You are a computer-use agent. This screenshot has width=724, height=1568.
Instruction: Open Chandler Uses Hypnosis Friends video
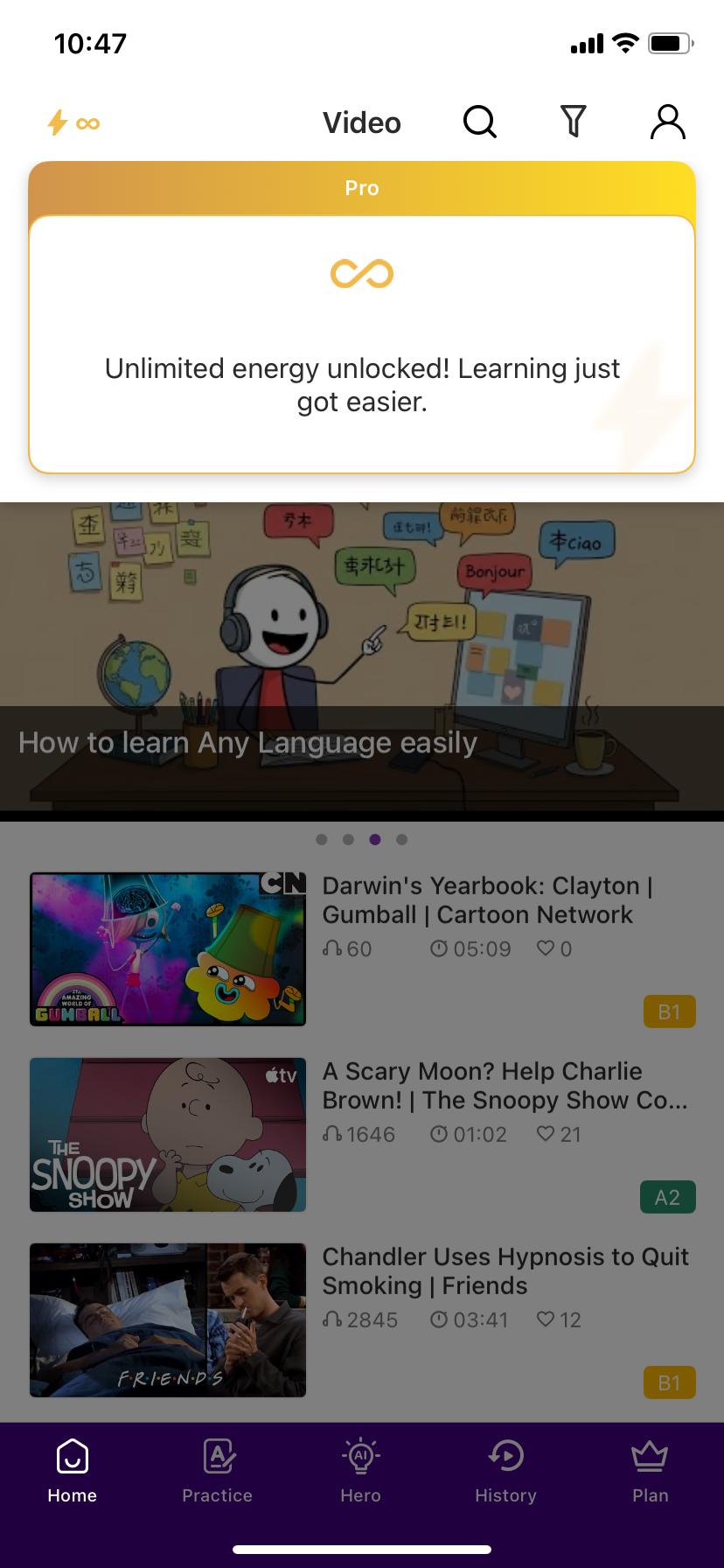[x=362, y=1320]
